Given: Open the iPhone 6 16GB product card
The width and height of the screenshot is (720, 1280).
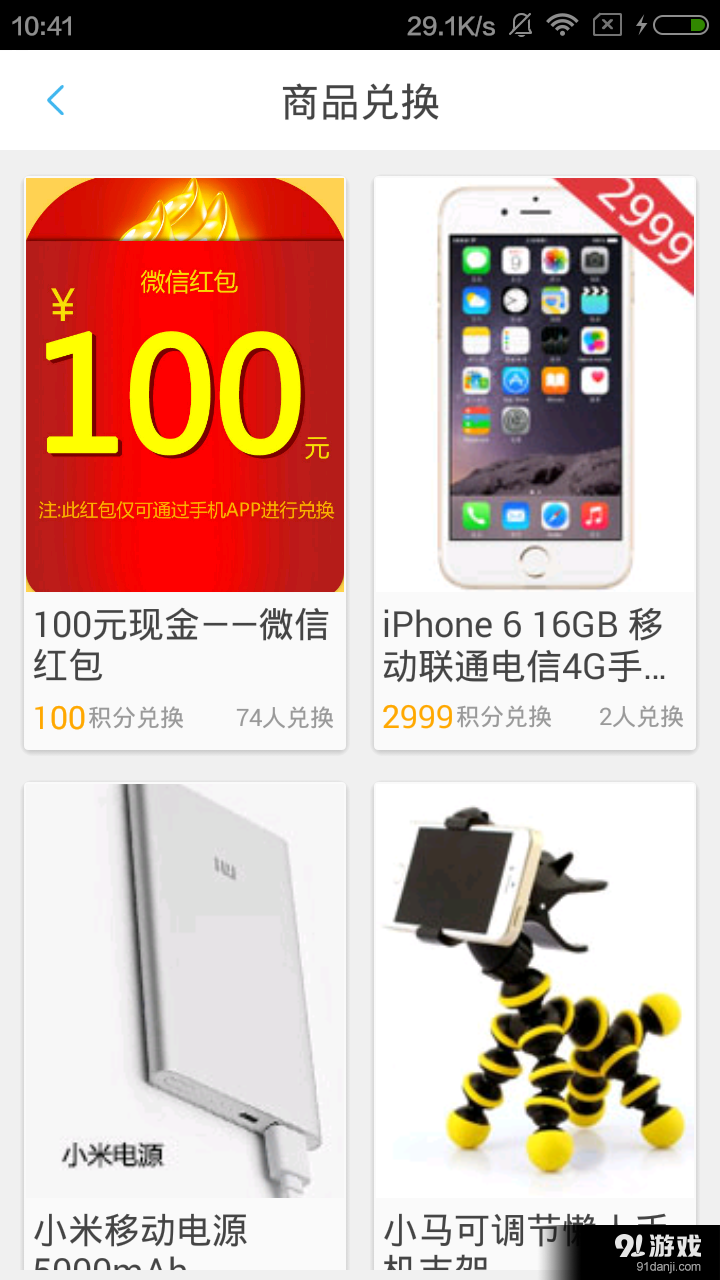Looking at the screenshot, I should (x=535, y=463).
